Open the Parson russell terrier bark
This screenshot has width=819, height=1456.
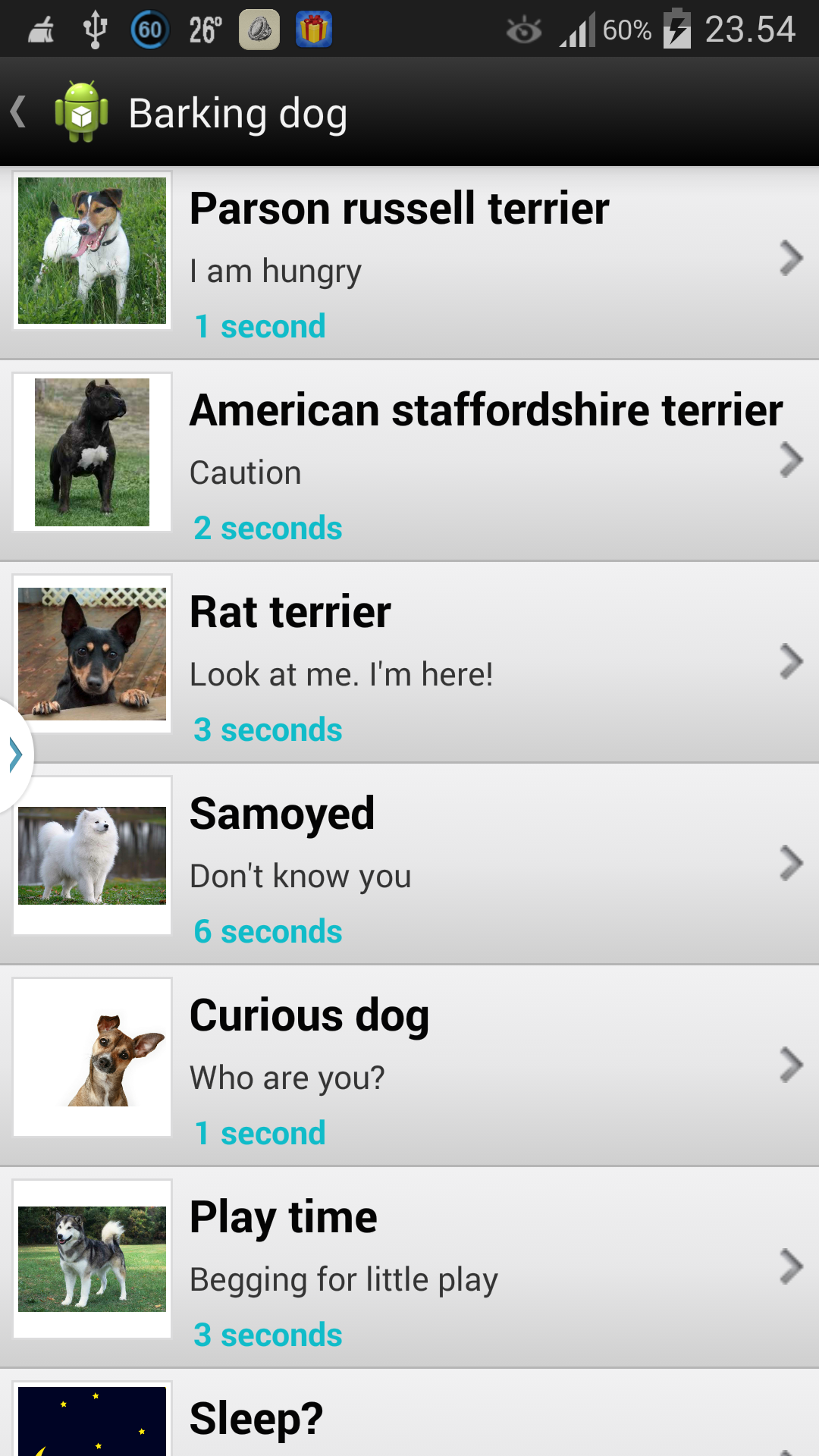409,262
